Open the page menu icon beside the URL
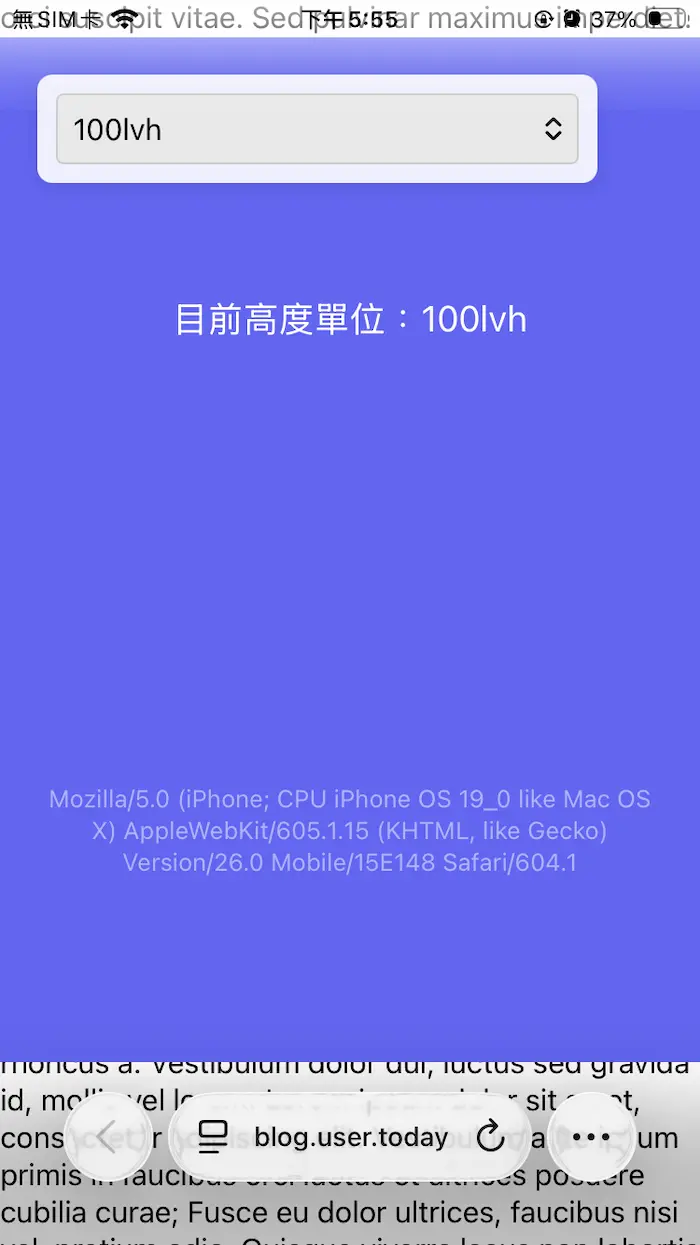This screenshot has height=1245, width=700. point(213,1137)
